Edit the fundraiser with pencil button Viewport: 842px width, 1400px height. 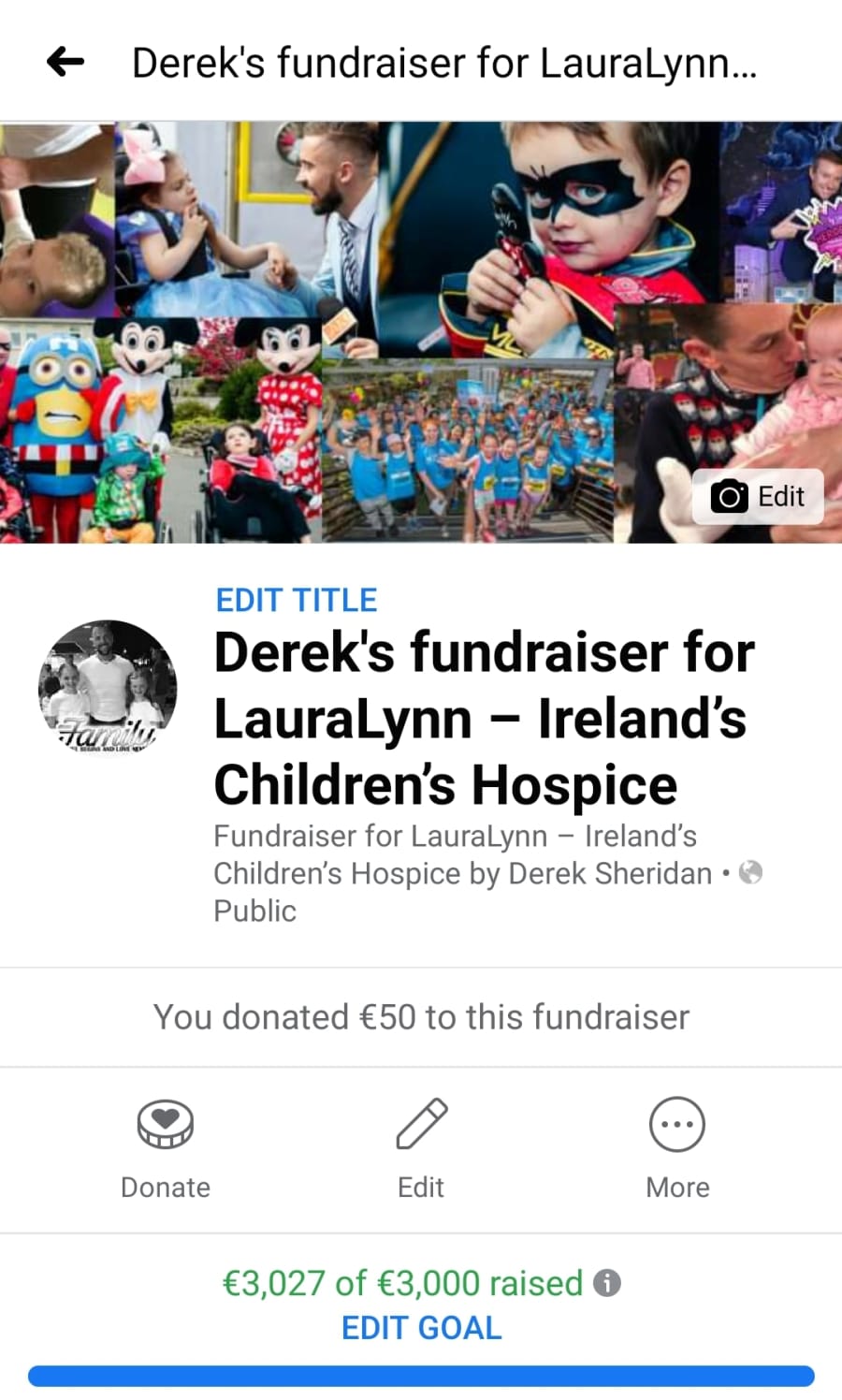[x=421, y=1147]
